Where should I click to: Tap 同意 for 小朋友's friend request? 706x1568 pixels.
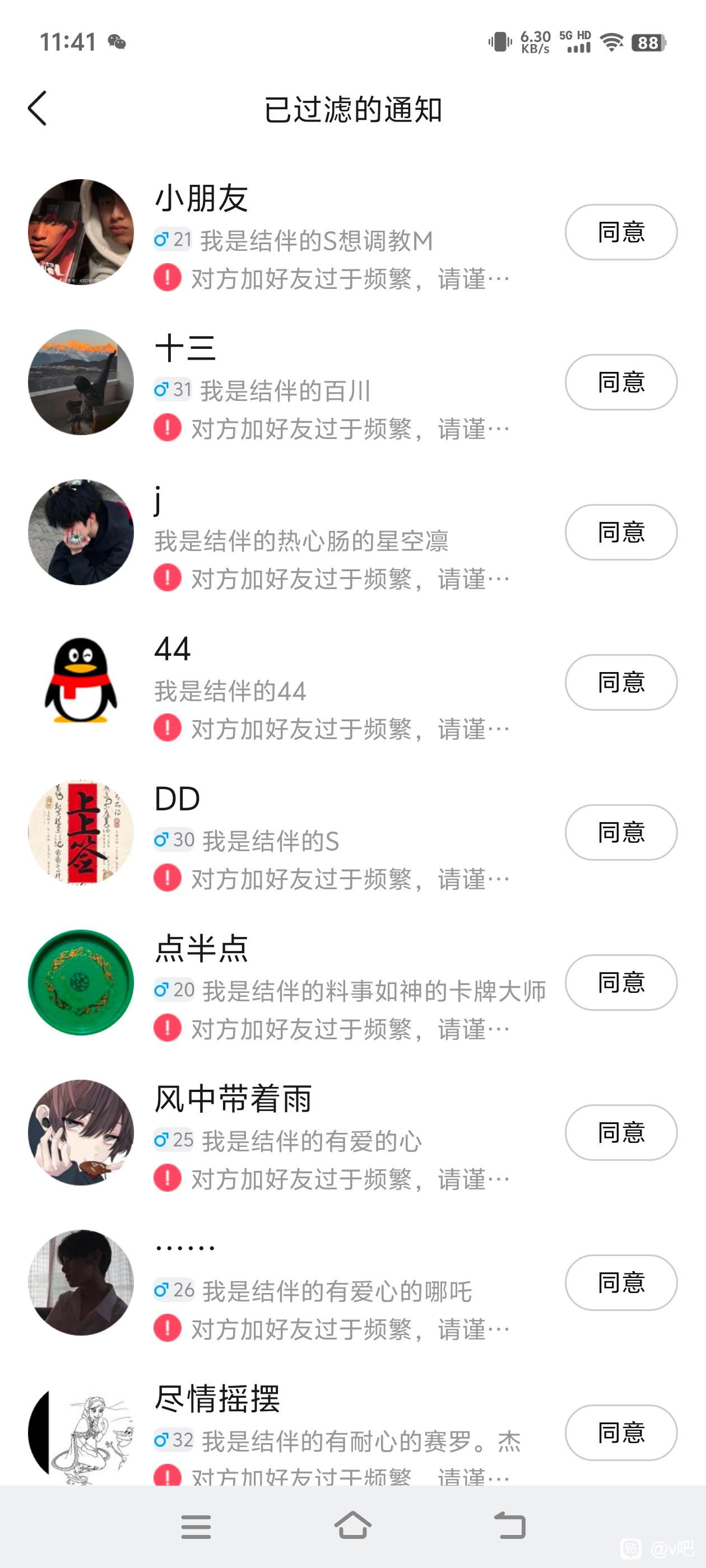click(620, 232)
